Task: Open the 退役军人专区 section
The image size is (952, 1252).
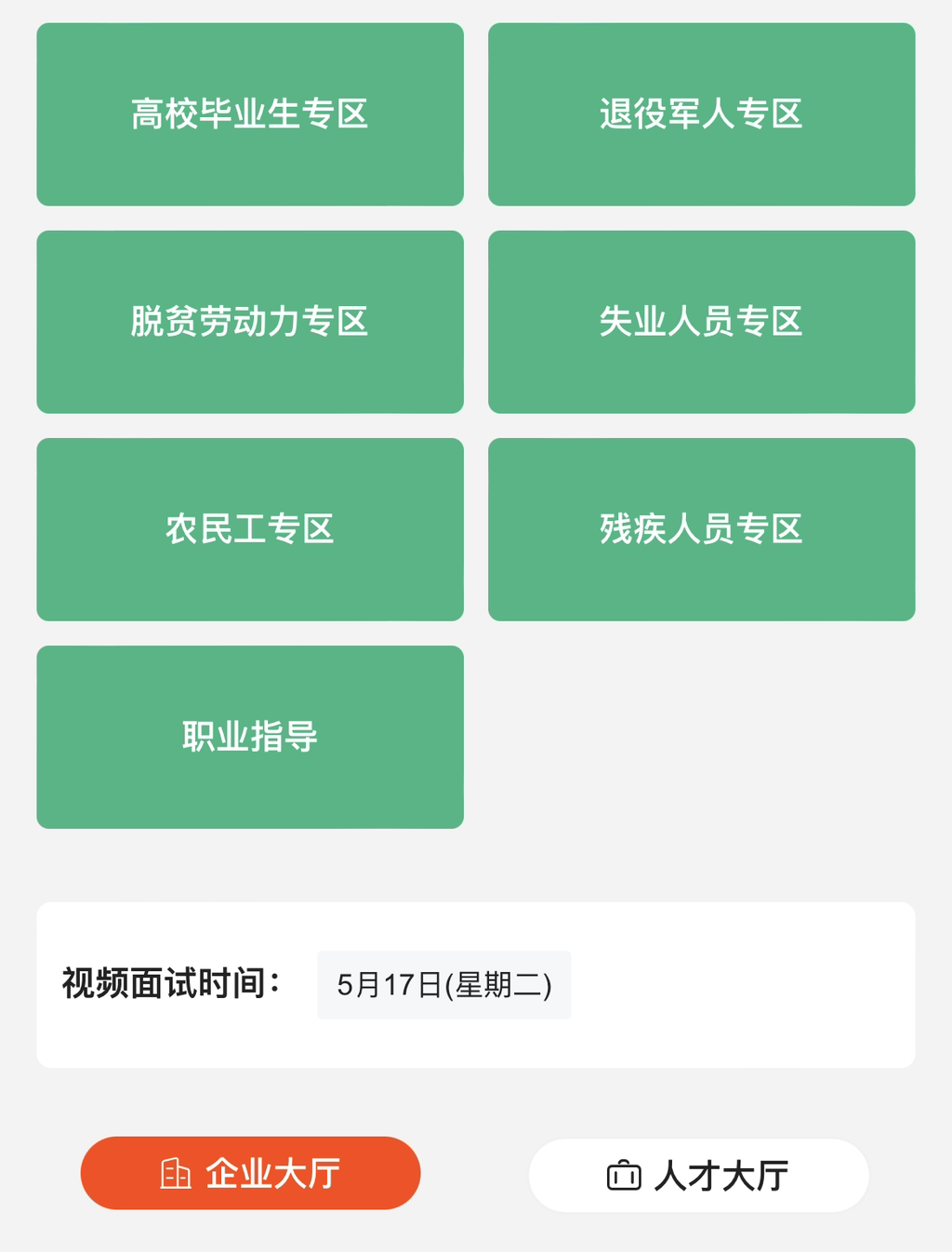Action: pos(701,114)
